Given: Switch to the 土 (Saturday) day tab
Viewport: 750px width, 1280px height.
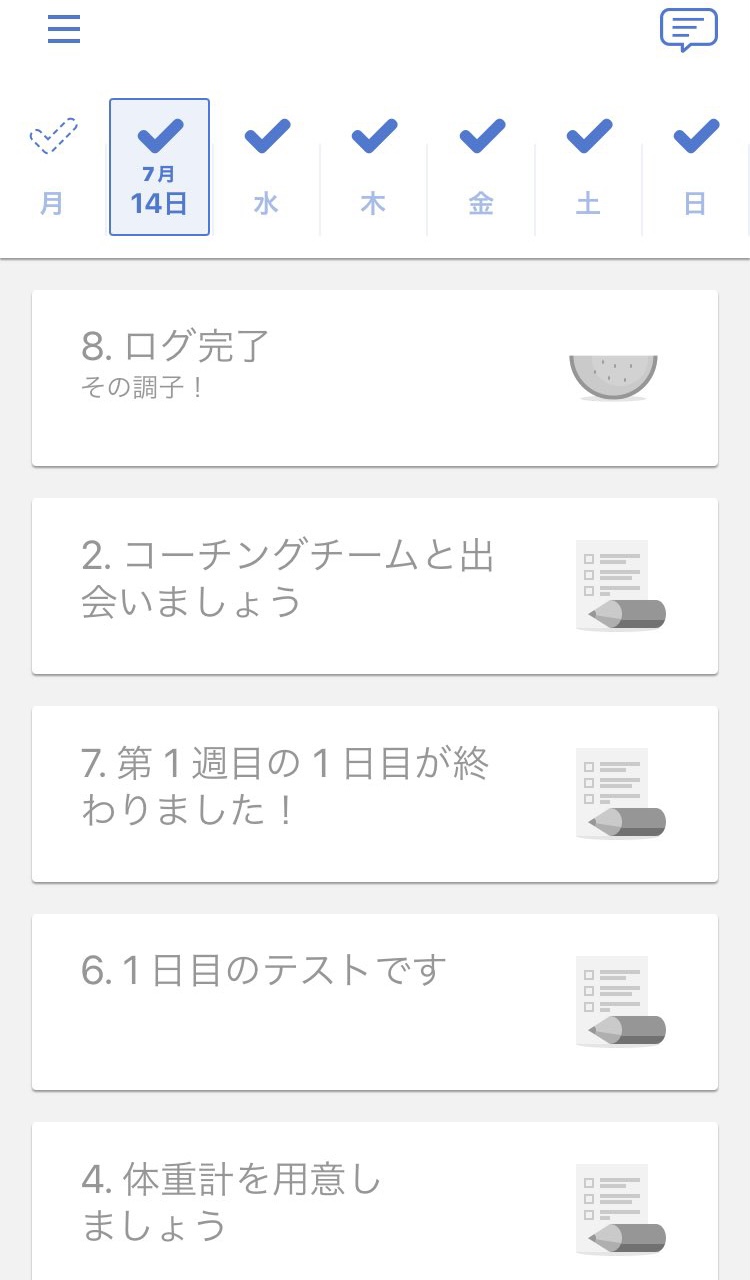Looking at the screenshot, I should click(x=588, y=168).
